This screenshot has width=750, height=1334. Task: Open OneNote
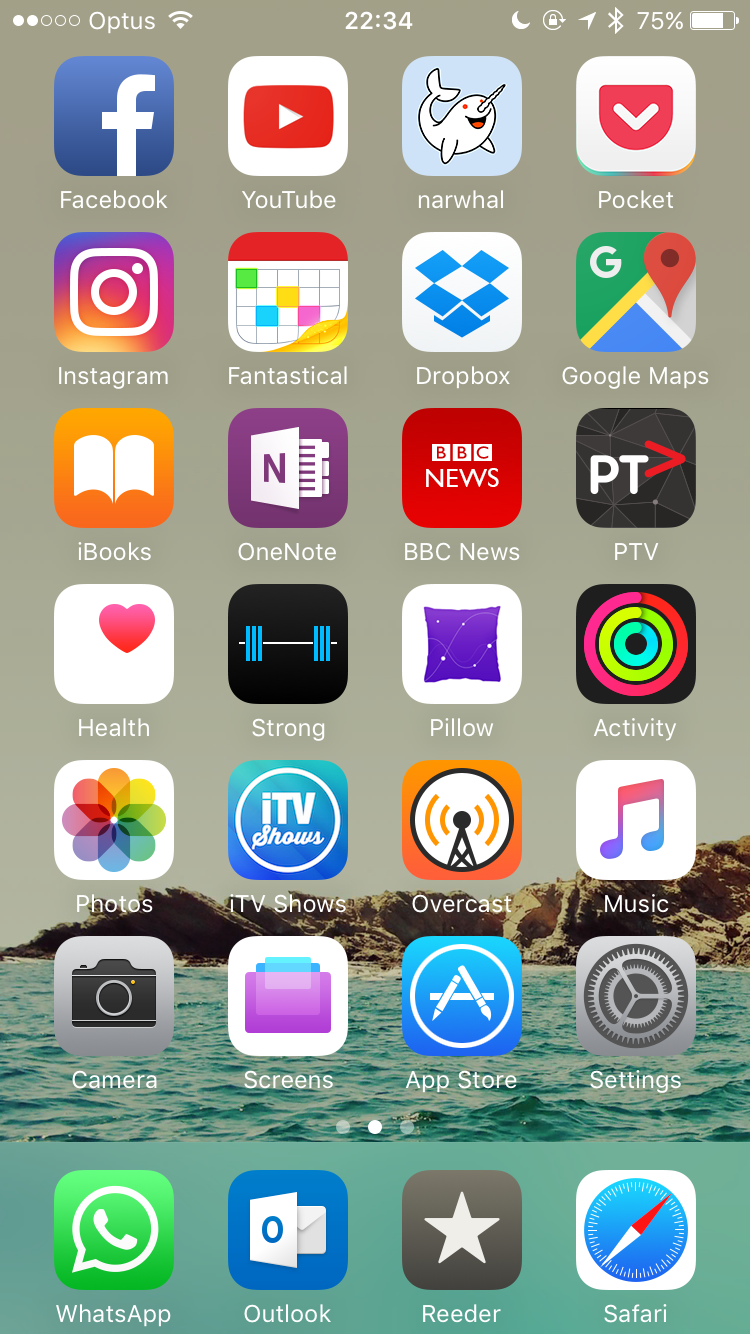(x=288, y=468)
